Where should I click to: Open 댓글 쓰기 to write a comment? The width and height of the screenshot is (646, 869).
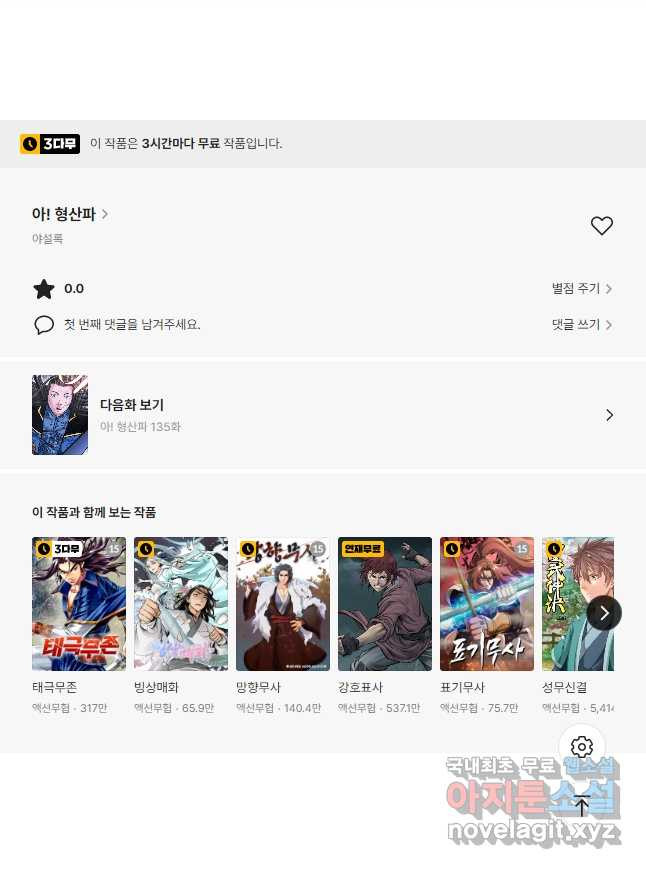581,325
